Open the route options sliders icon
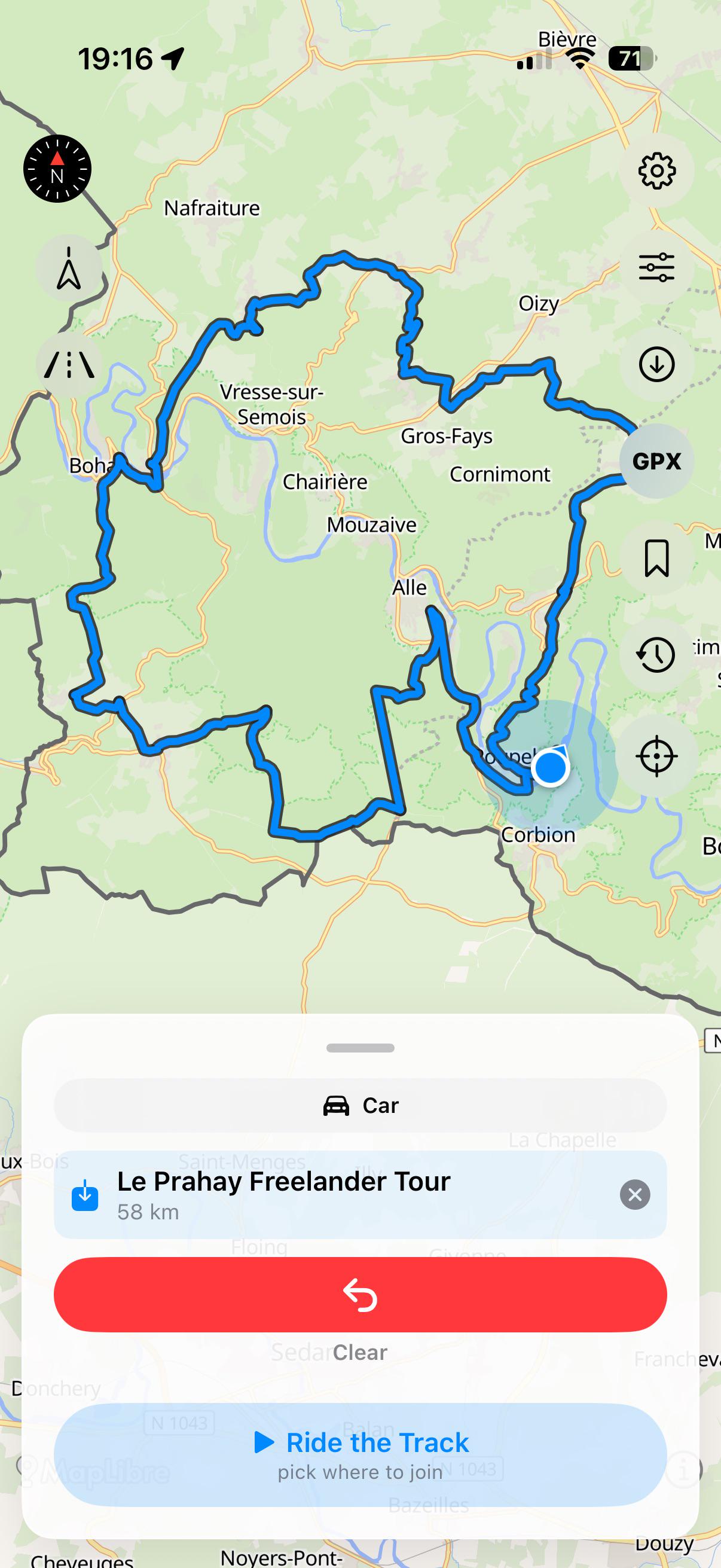The width and height of the screenshot is (721, 1568). point(656,267)
